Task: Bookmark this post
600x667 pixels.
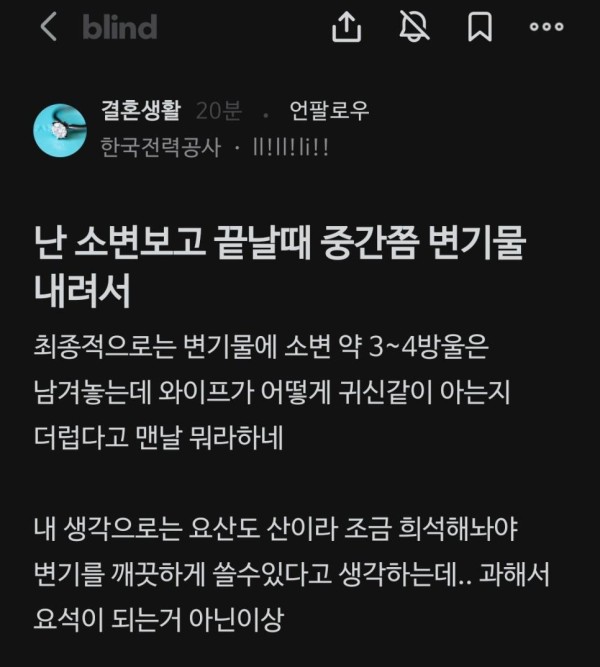Action: tap(480, 28)
